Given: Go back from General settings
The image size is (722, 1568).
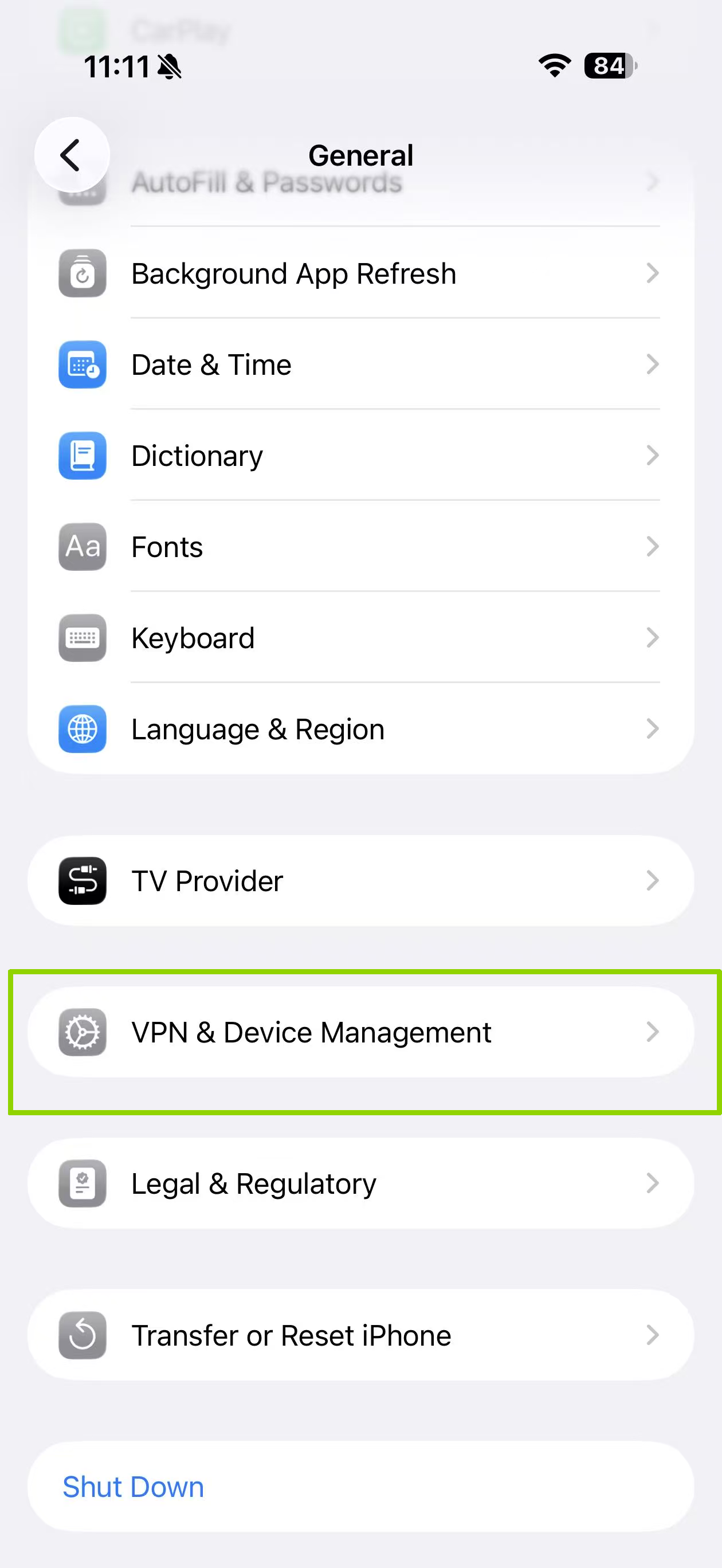Looking at the screenshot, I should click(72, 155).
